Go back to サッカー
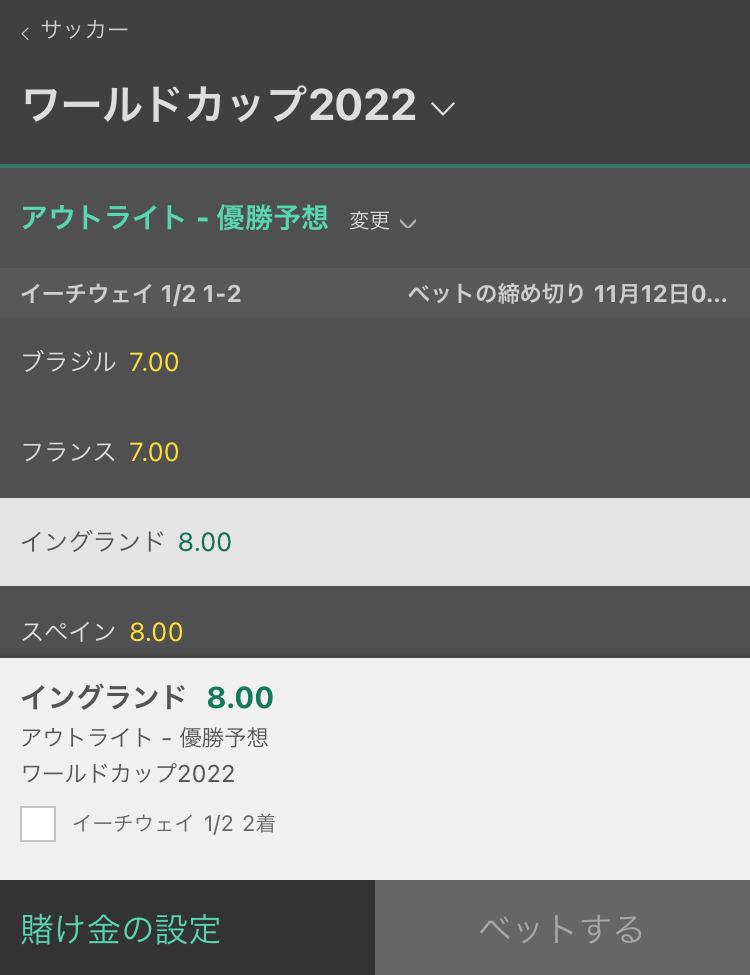Screen dimensions: 750x975 (75, 31)
